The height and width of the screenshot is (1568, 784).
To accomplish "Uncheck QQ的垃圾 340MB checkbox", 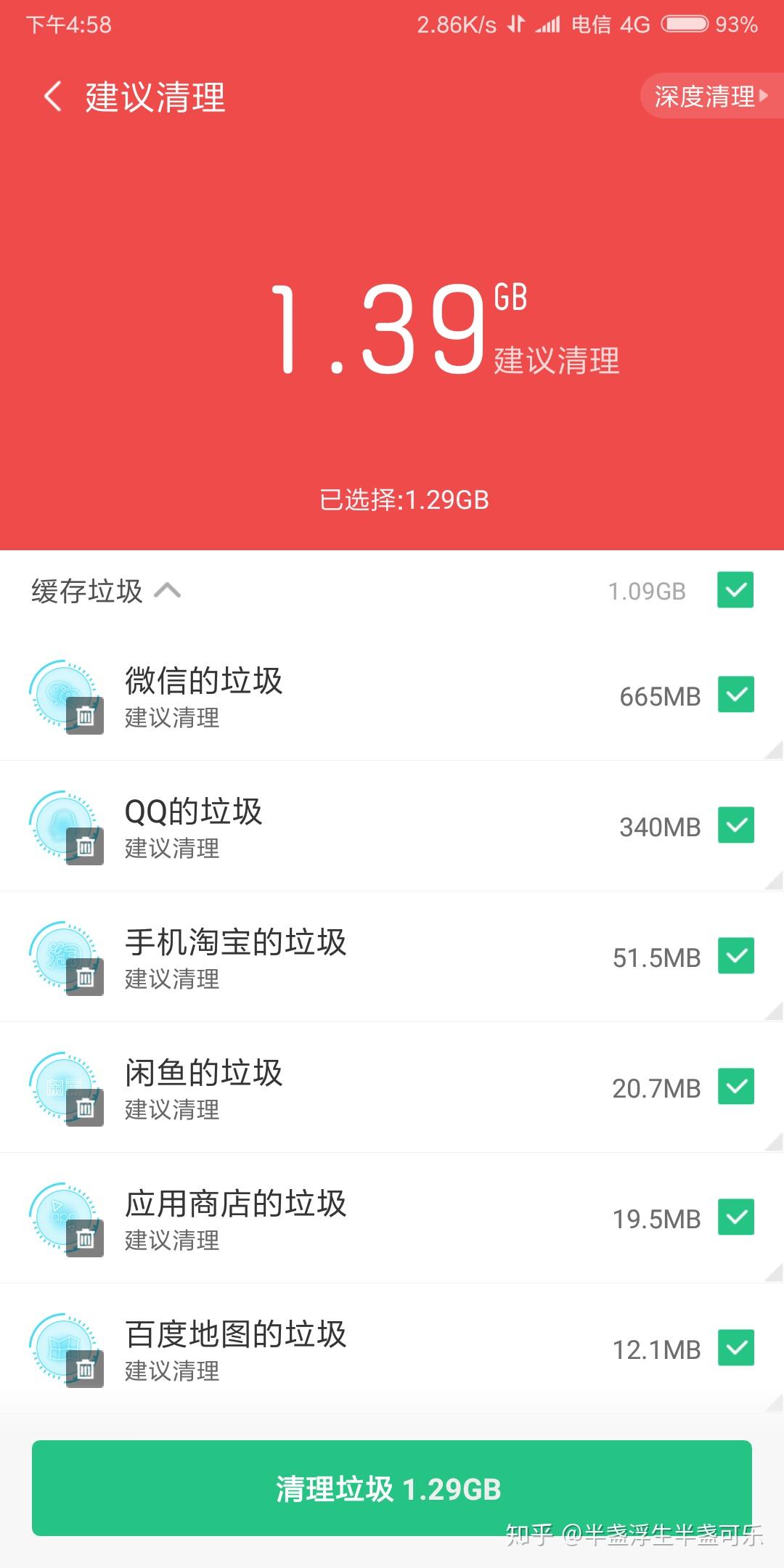I will point(736,825).
